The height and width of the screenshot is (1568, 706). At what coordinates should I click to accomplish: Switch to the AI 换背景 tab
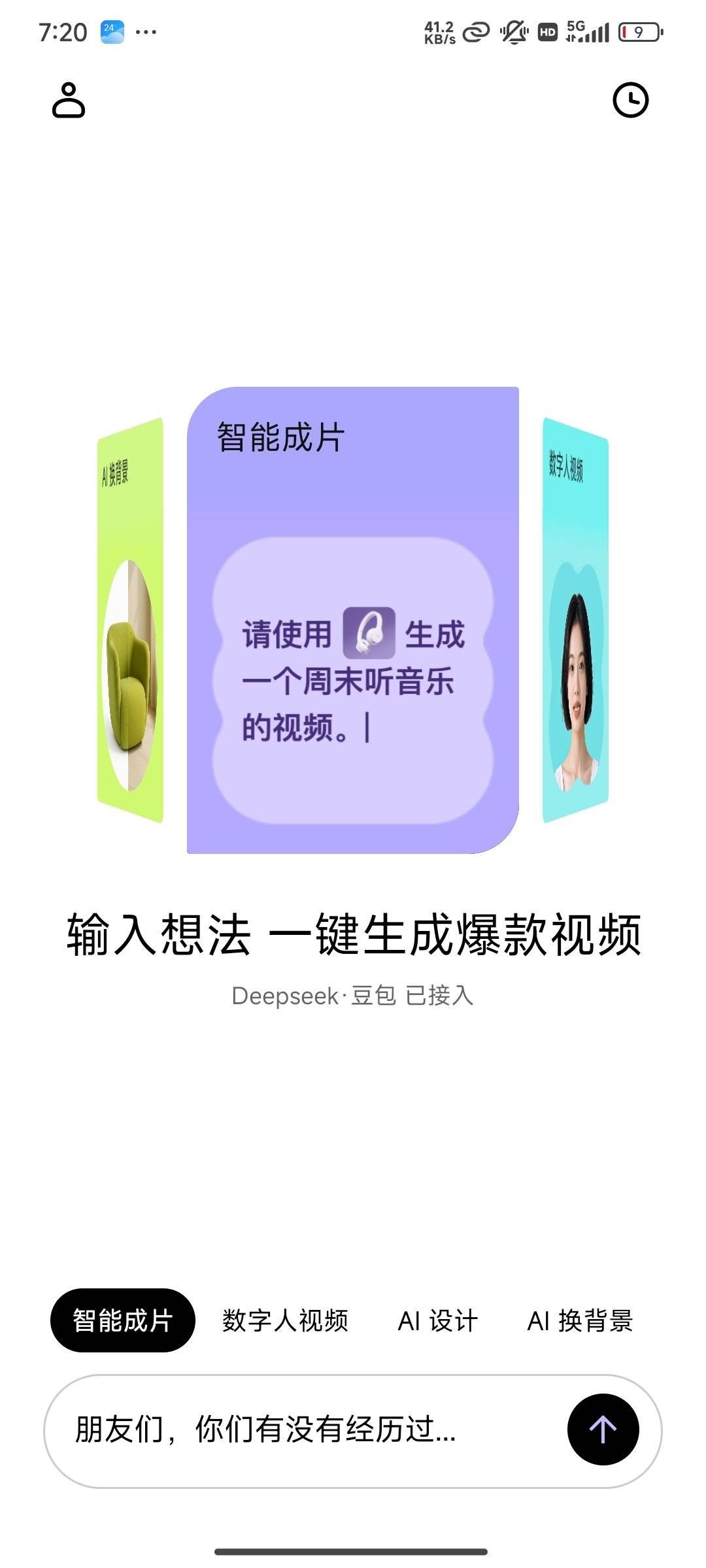click(580, 1320)
